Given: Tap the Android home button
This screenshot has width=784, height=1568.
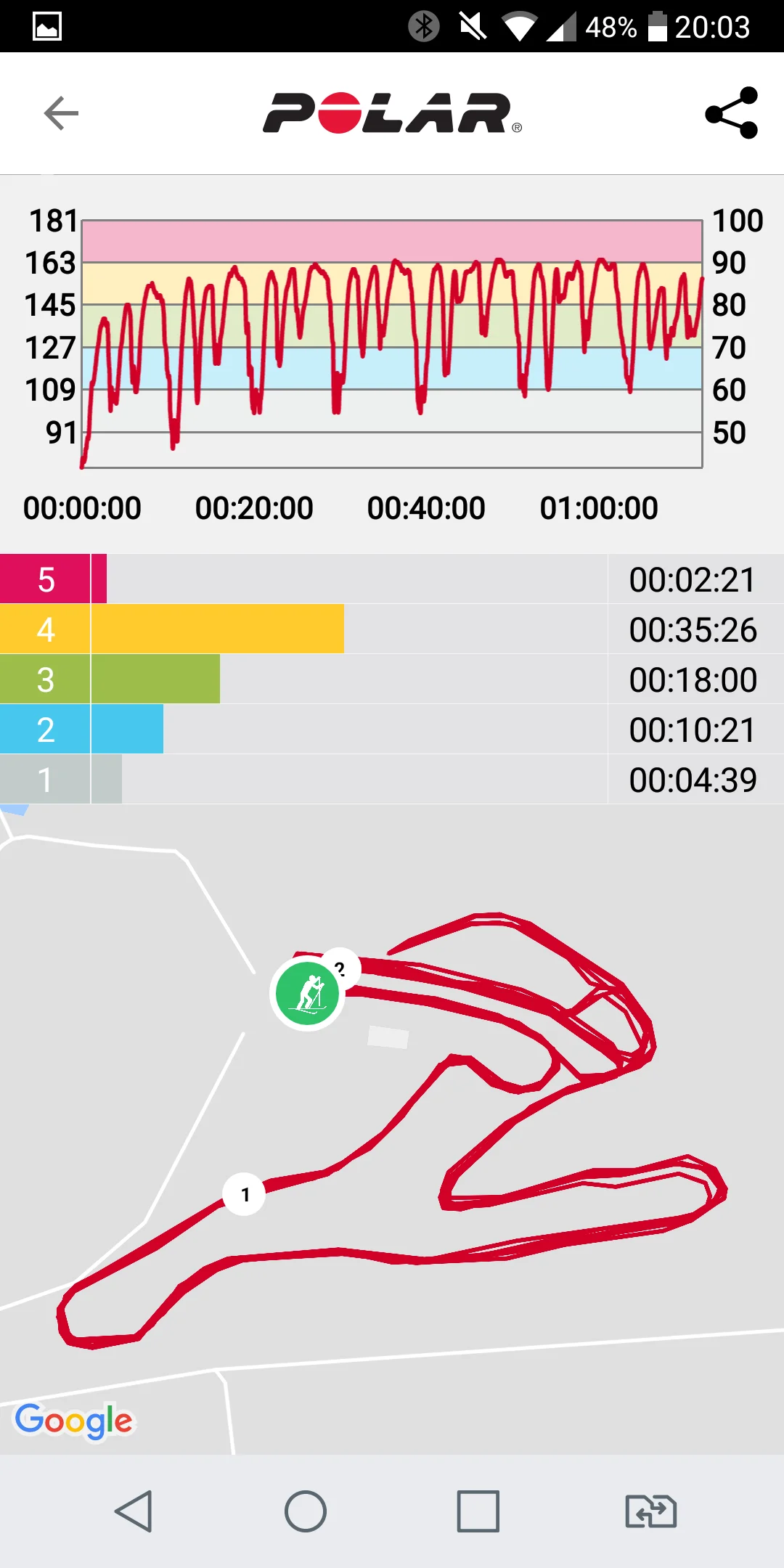Looking at the screenshot, I should point(306,1511).
